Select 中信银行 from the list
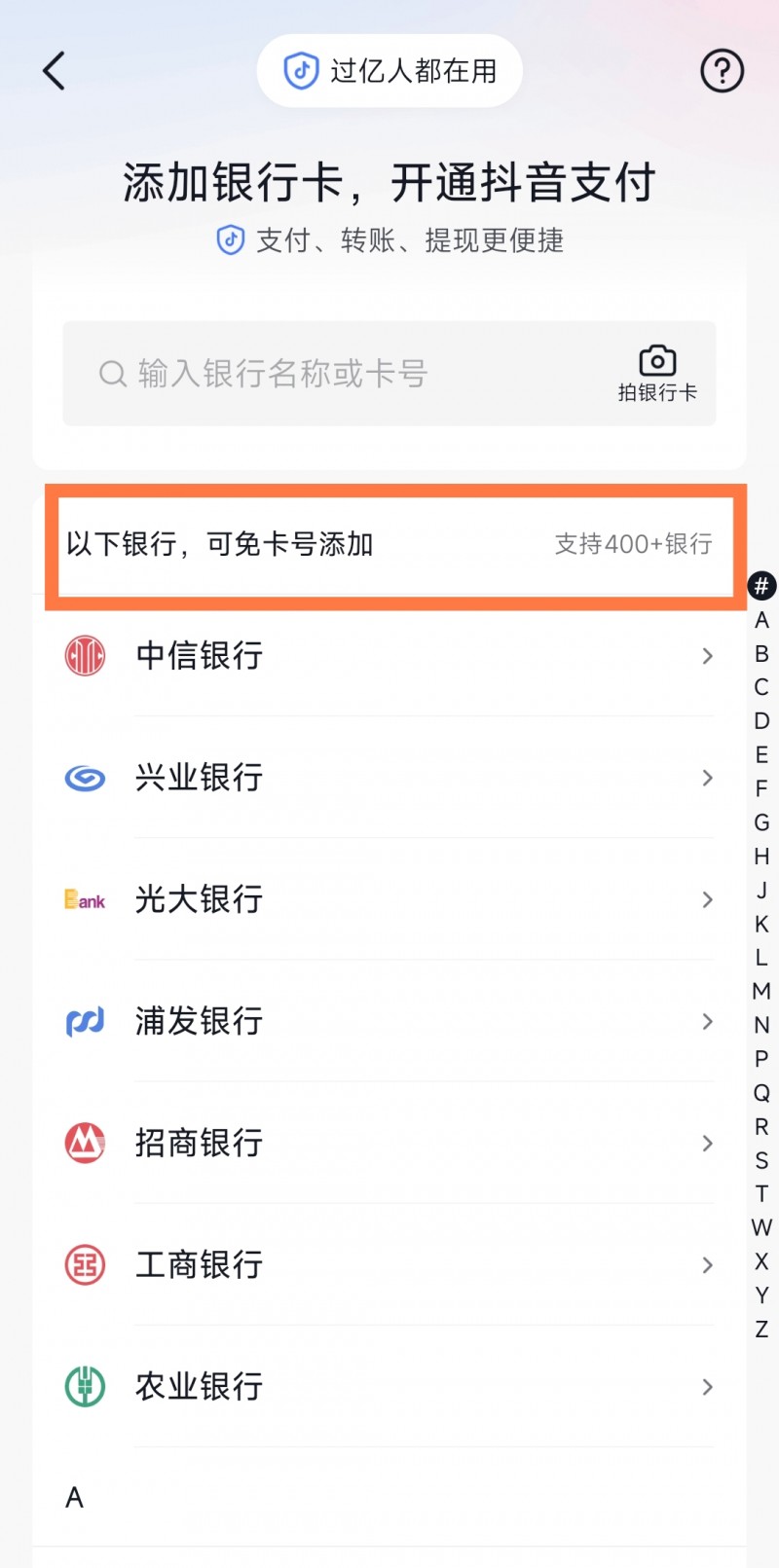 point(389,656)
